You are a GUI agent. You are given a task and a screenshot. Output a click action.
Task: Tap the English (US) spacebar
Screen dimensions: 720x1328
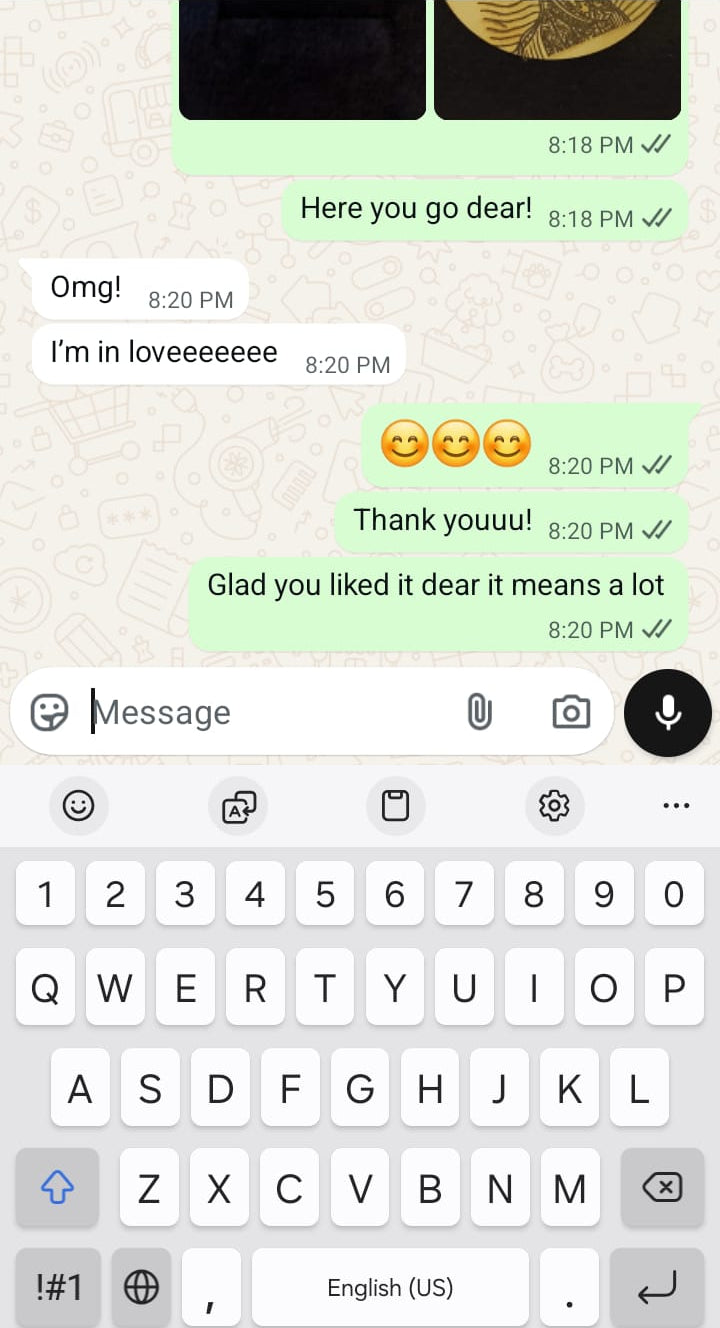(x=390, y=1288)
